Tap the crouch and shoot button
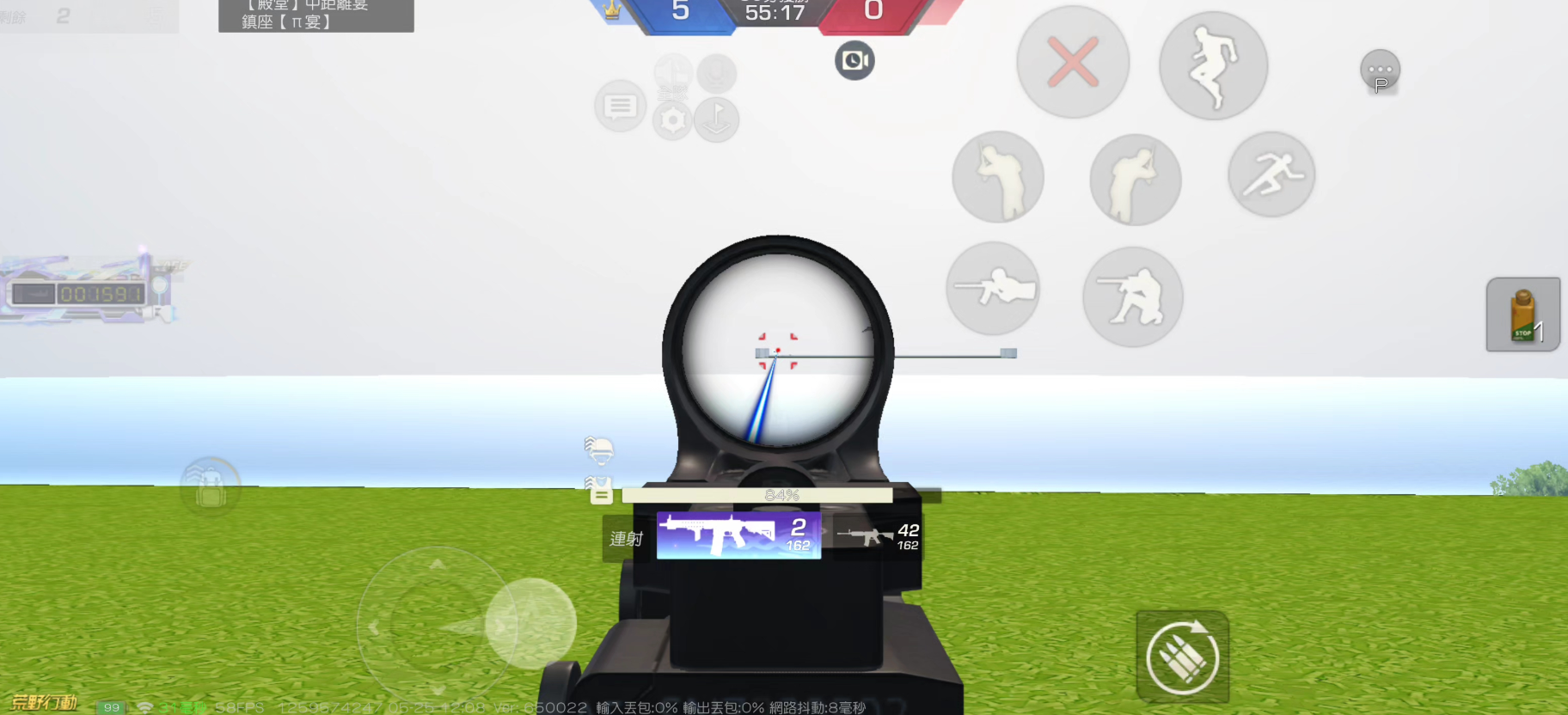The width and height of the screenshot is (1568, 715). coord(1132,296)
